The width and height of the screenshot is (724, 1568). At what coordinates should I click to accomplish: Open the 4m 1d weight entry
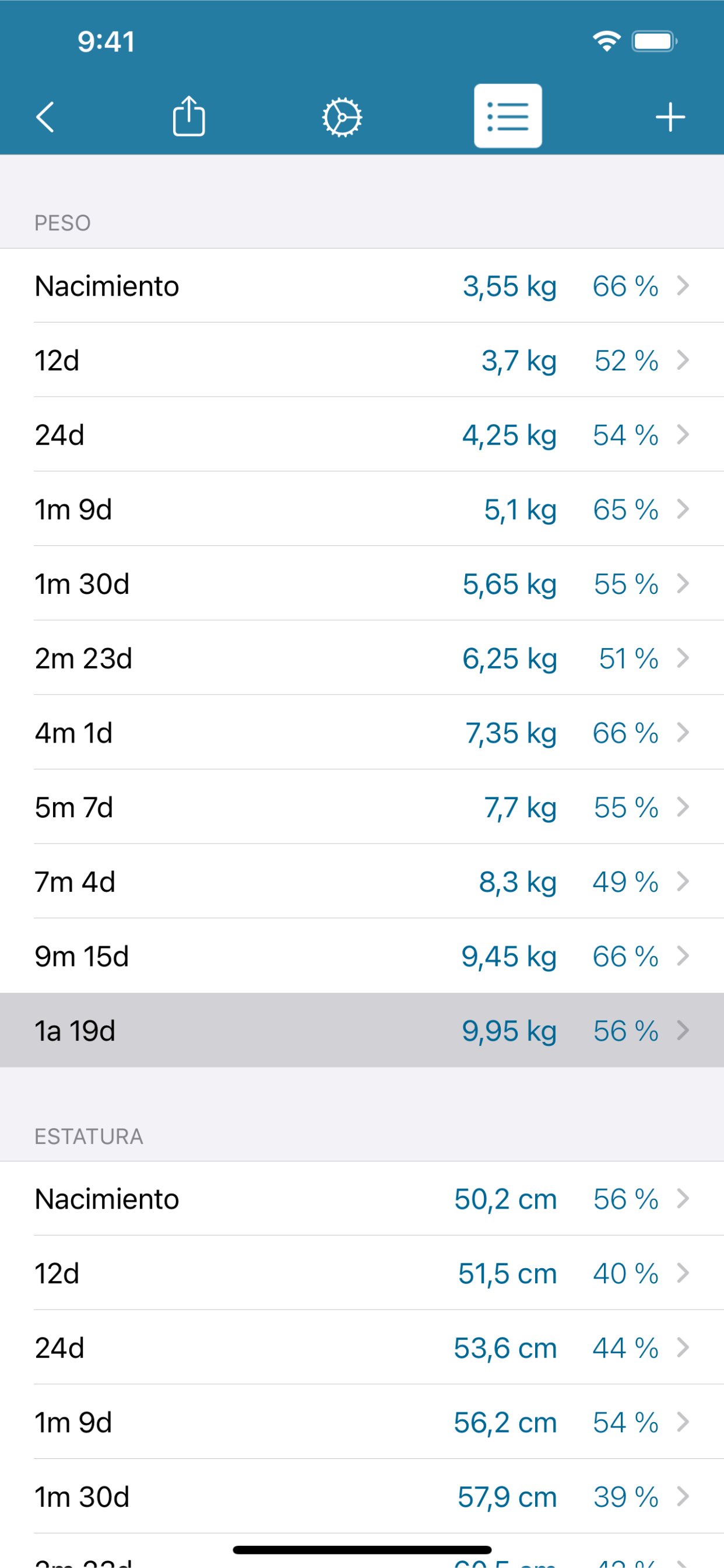coord(362,733)
